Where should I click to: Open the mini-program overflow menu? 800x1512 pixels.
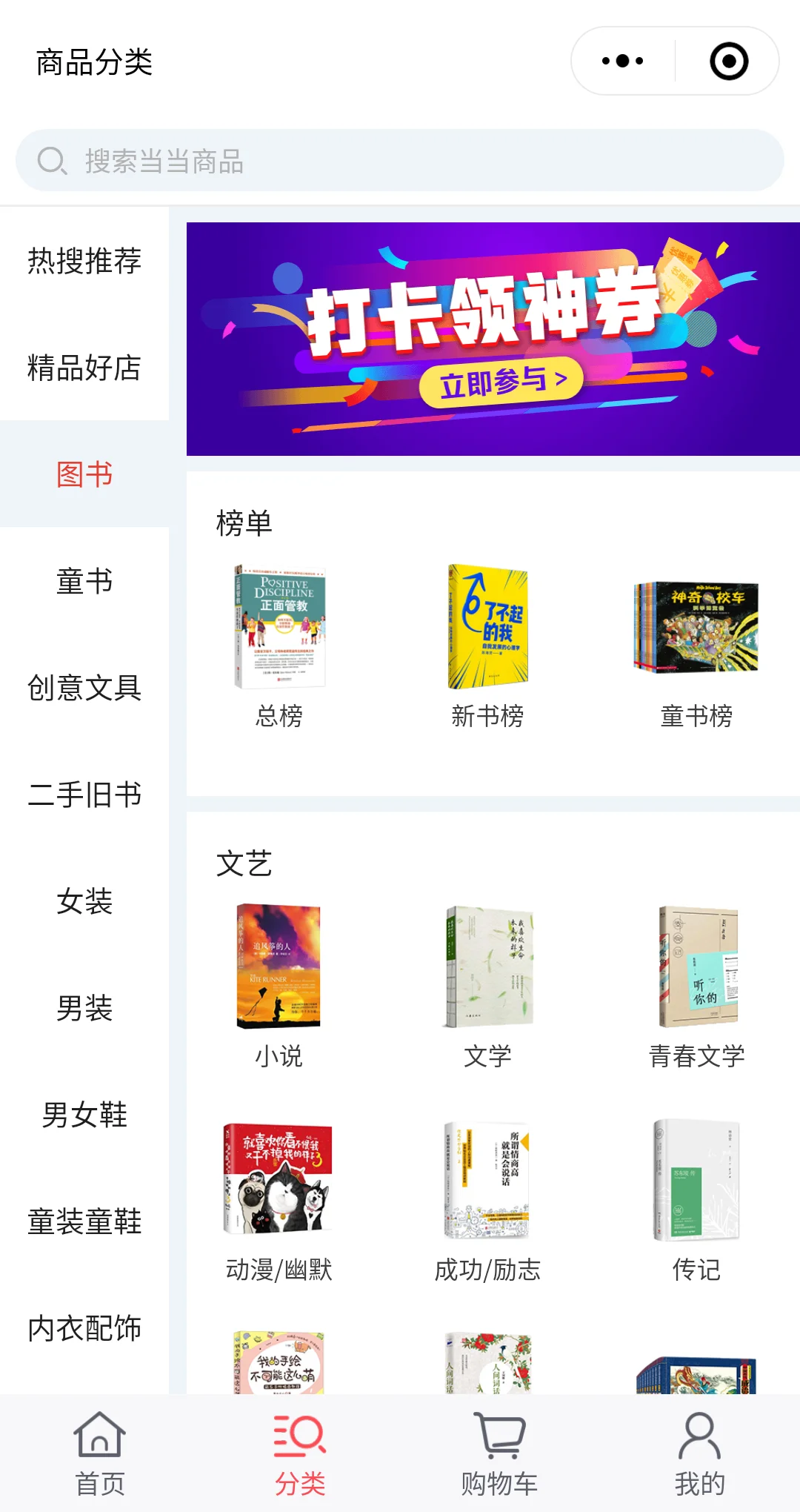coord(622,62)
